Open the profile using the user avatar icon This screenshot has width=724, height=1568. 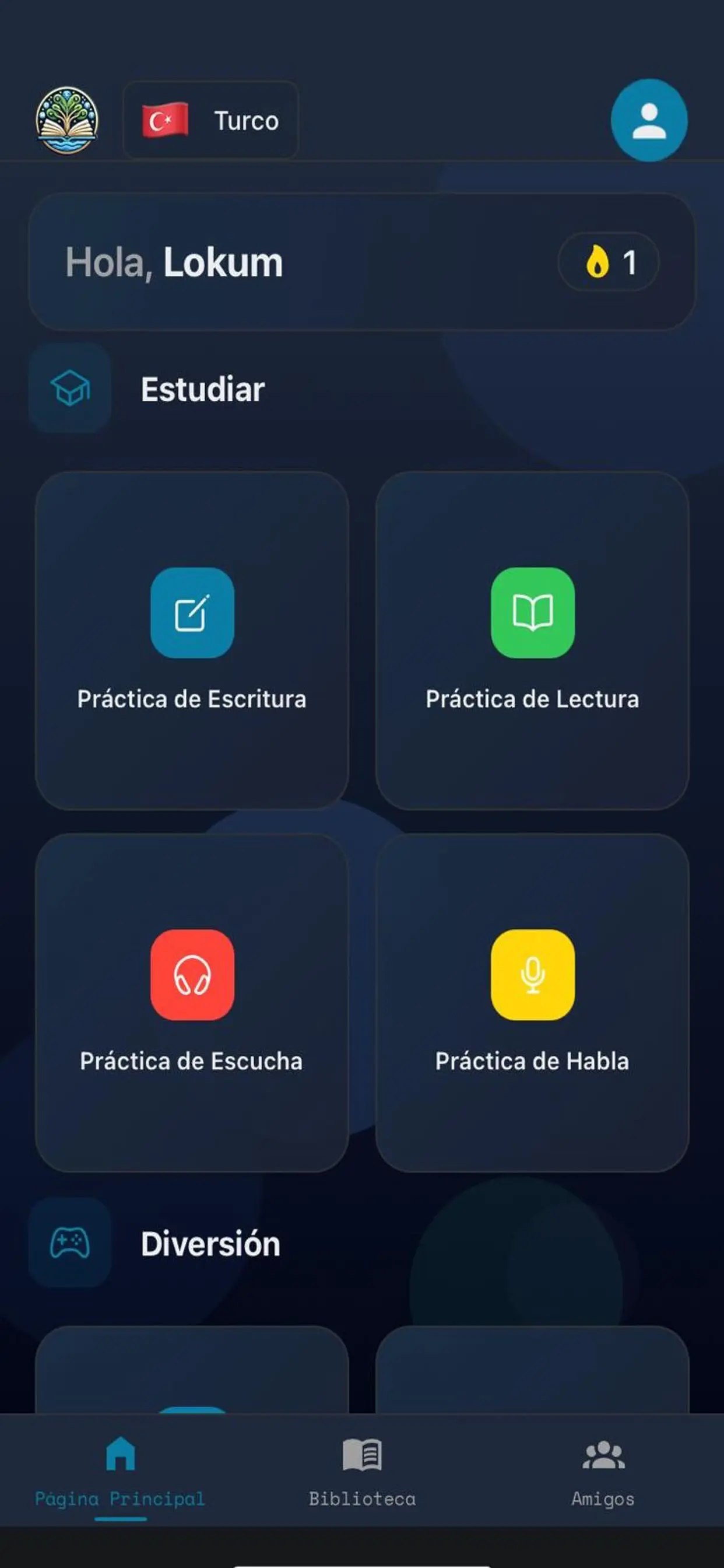[x=649, y=121]
